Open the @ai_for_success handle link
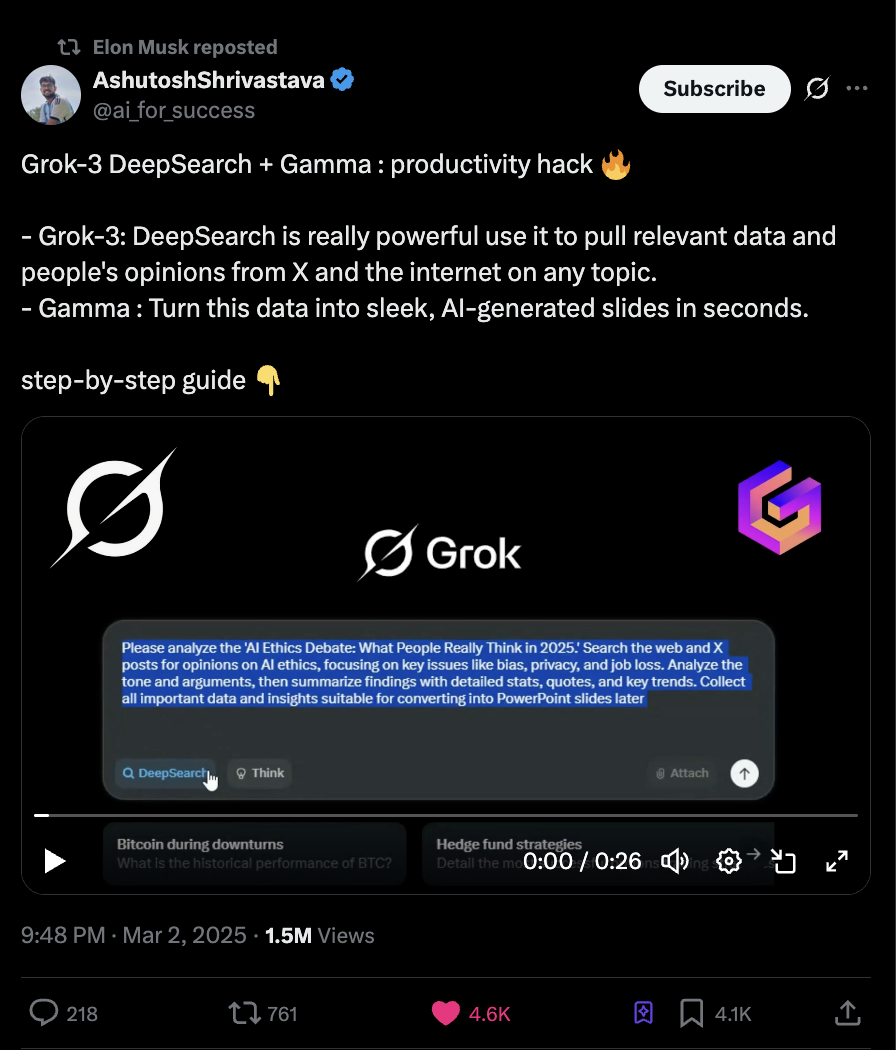Image resolution: width=896 pixels, height=1050 pixels. tap(174, 110)
